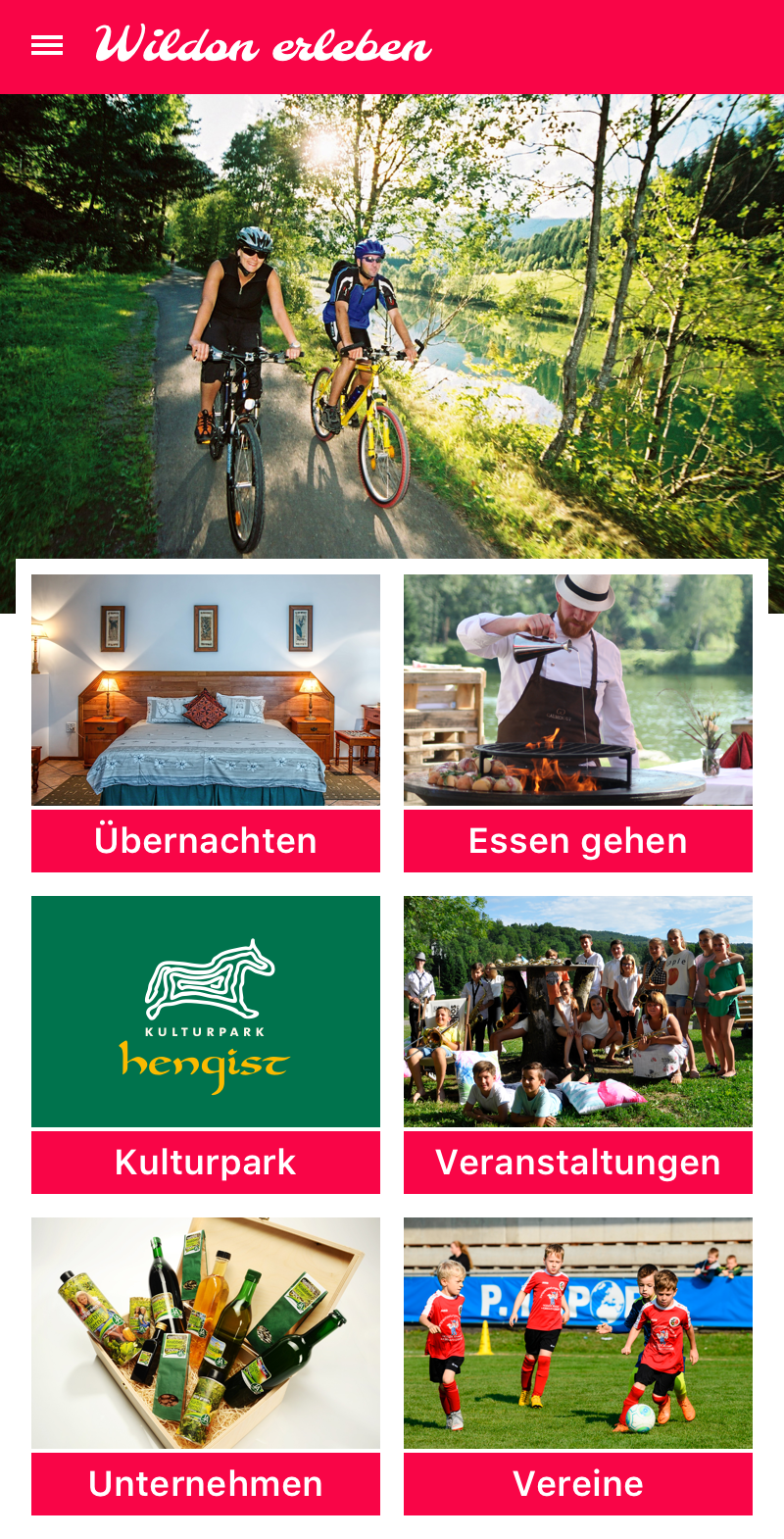This screenshot has height=1539, width=784.
Task: View the Veranstaltungen section
Action: point(578,1045)
